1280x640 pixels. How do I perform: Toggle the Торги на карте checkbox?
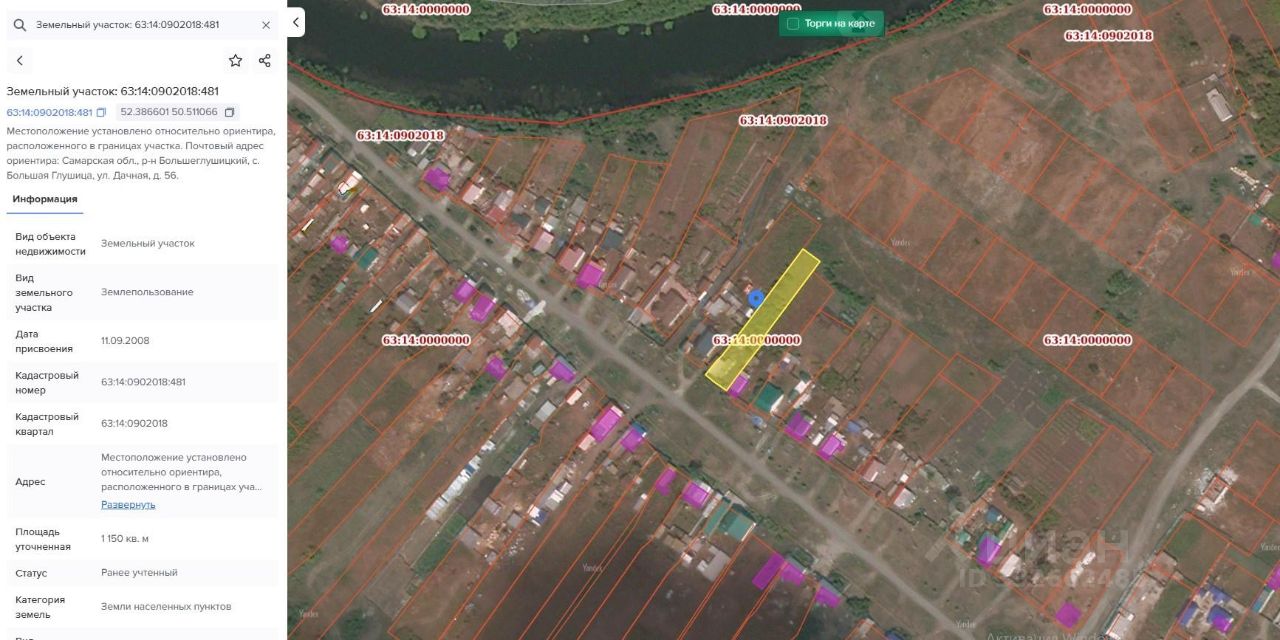(x=793, y=24)
